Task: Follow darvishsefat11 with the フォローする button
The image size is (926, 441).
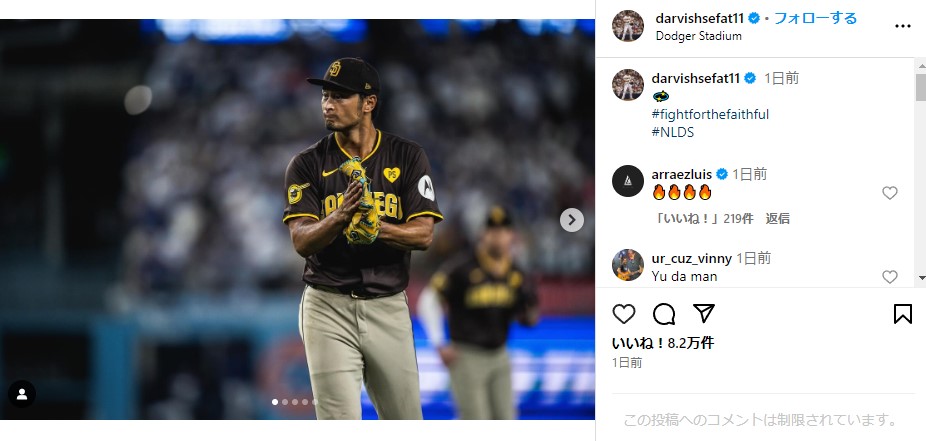Action: pyautogui.click(x=817, y=17)
